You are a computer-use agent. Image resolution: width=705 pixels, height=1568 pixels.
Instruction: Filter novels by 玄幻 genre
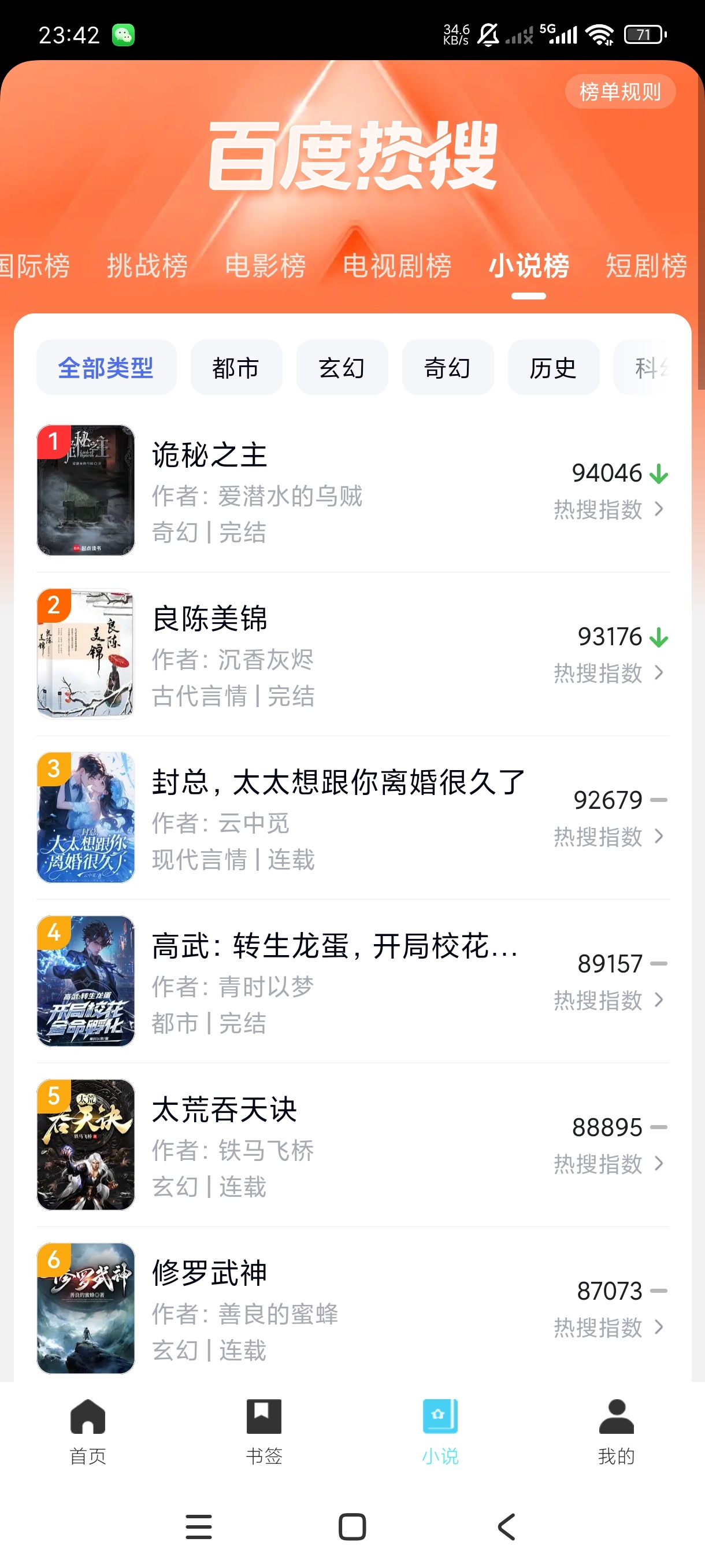[x=342, y=368]
